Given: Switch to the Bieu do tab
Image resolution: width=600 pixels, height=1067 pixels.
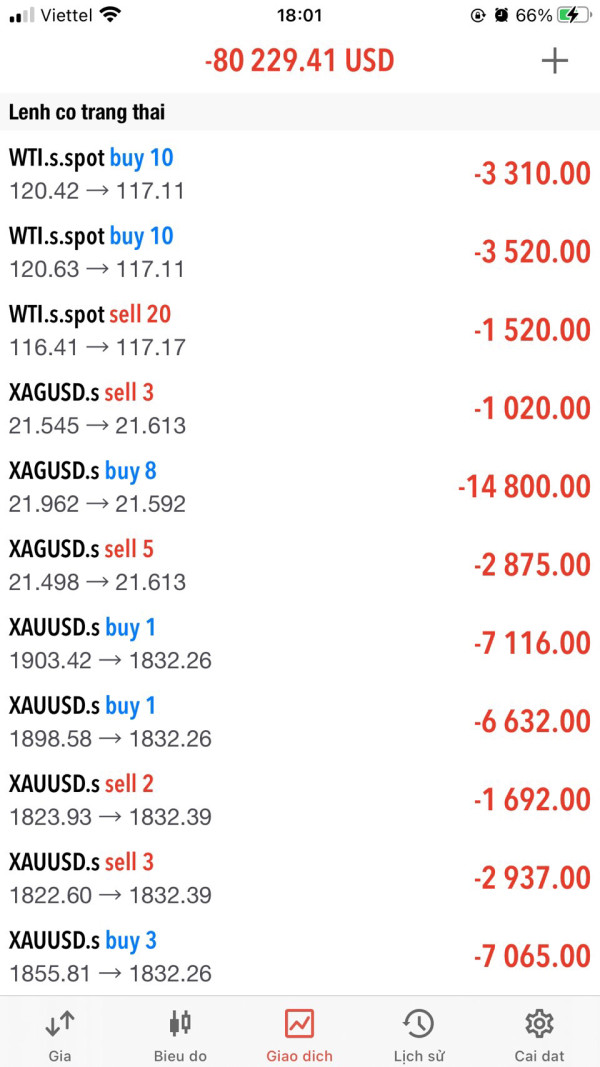Looking at the screenshot, I should (x=180, y=1034).
